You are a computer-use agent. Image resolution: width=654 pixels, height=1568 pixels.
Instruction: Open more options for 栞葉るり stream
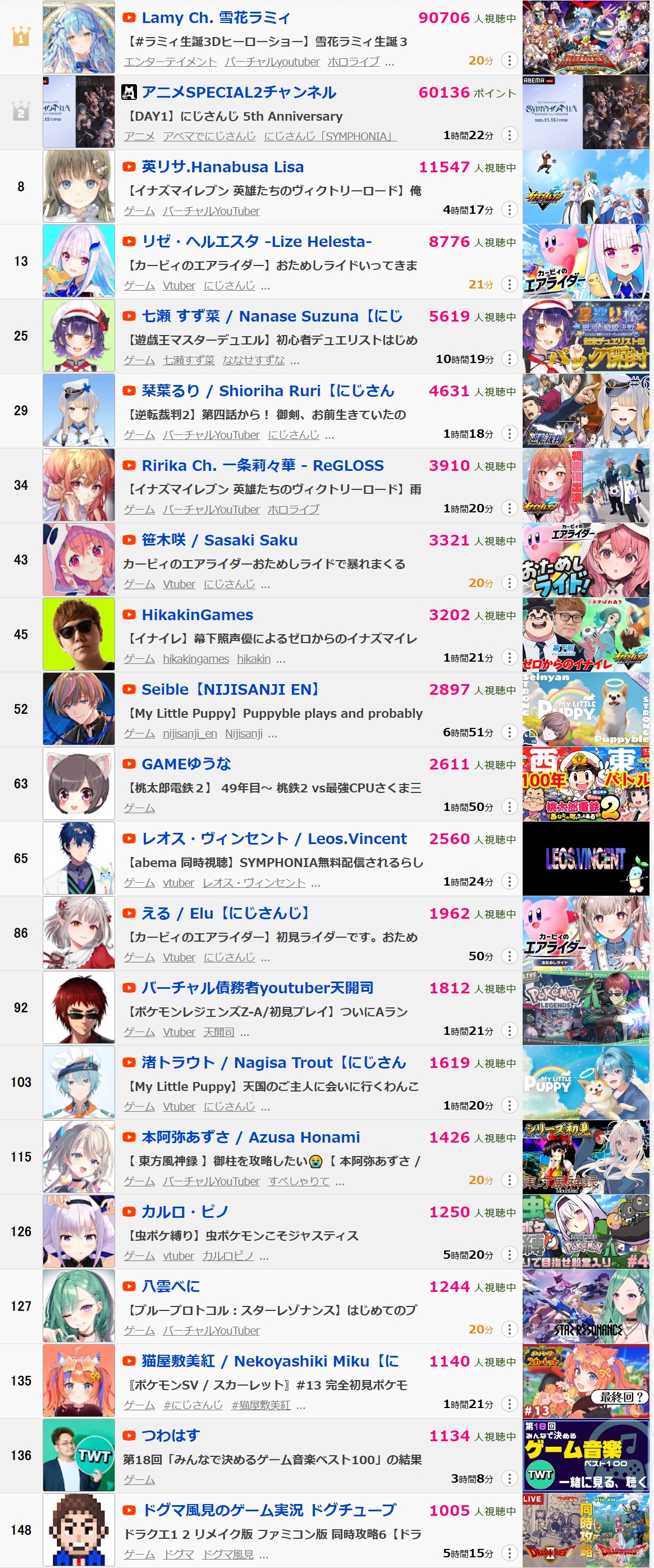[509, 433]
